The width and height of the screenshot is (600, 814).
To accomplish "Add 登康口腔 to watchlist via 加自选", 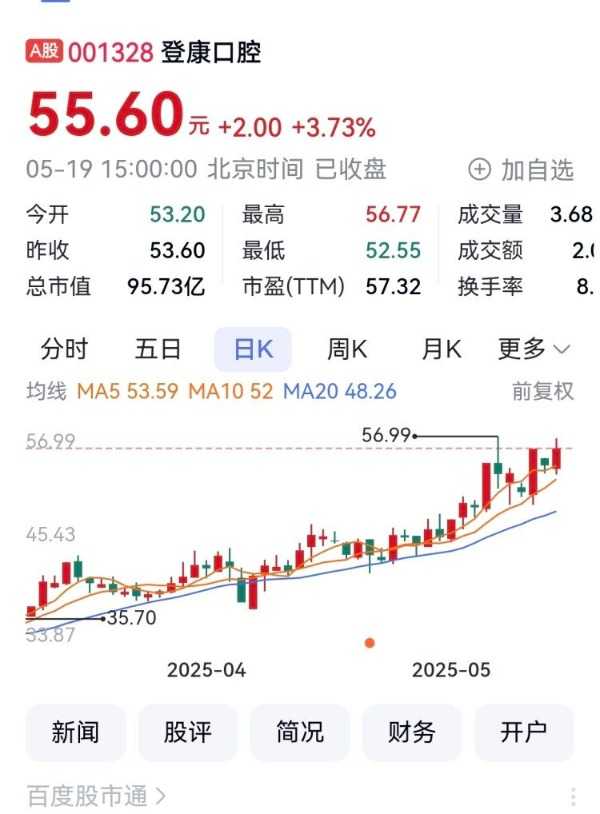I will pos(522,170).
